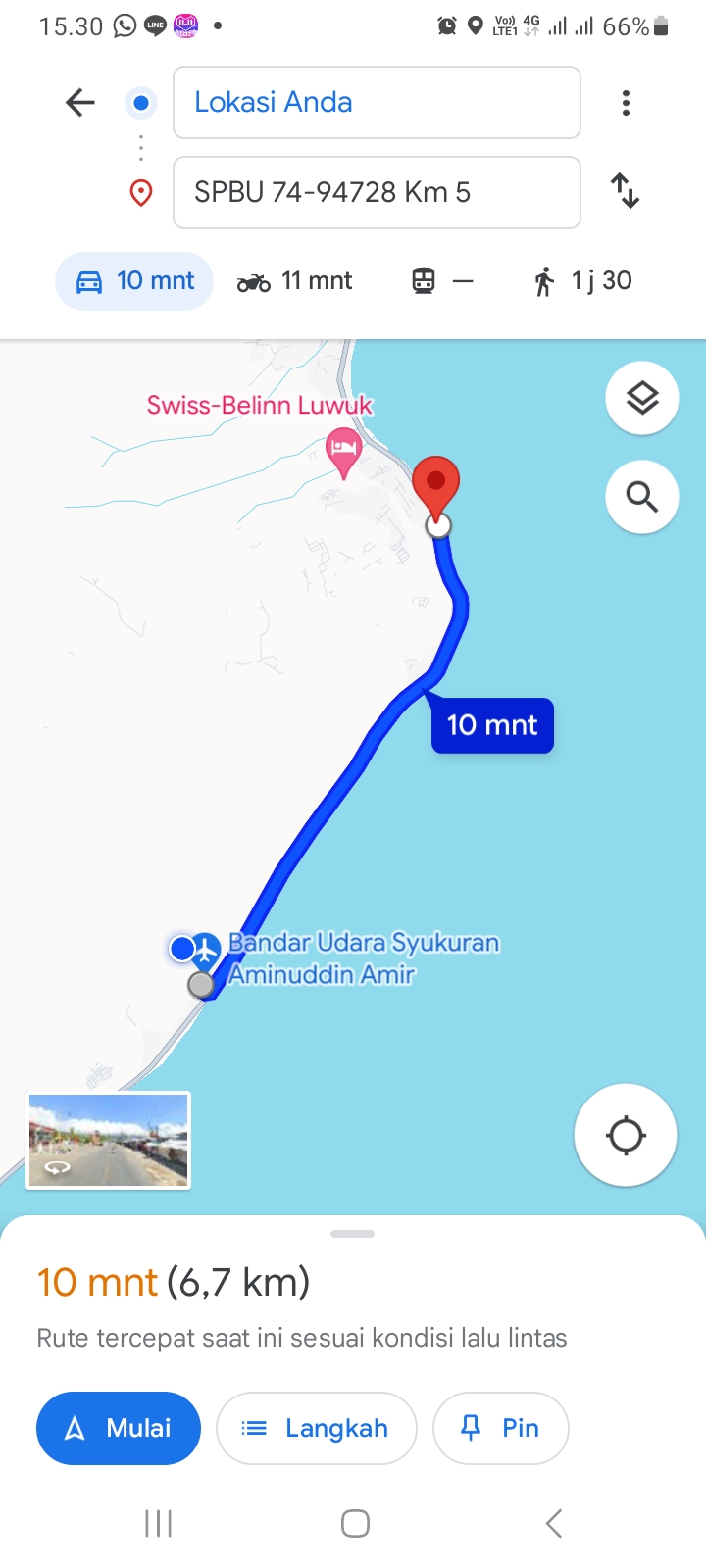The height and width of the screenshot is (1568, 706).
Task: Tap the red destination pin on the map
Action: pos(436,487)
